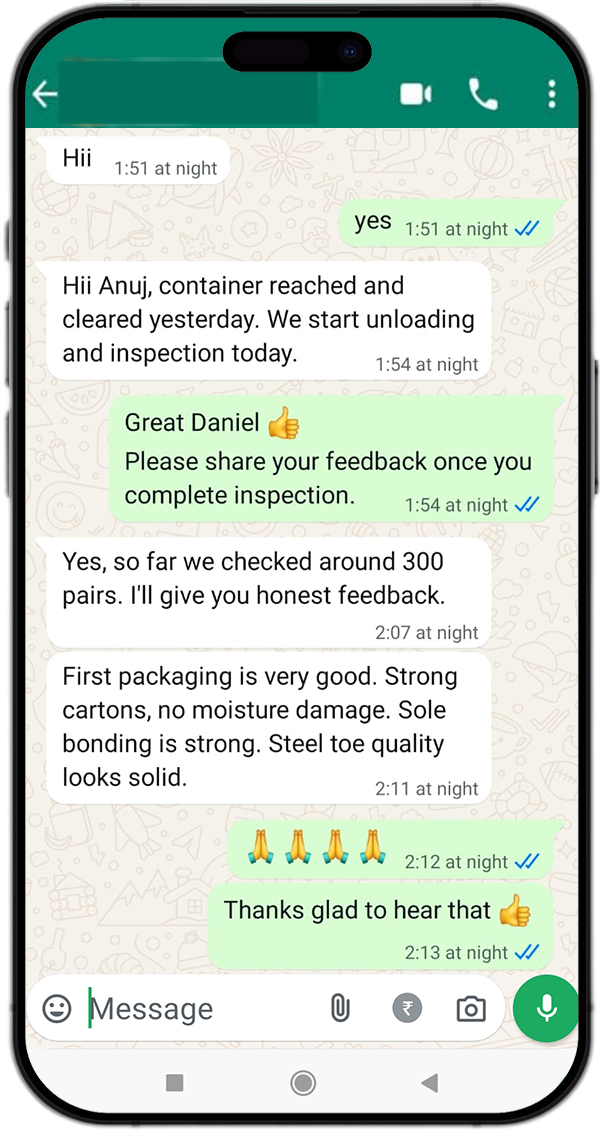Start a video call
Image resolution: width=600 pixels, height=1131 pixels.
[x=416, y=94]
